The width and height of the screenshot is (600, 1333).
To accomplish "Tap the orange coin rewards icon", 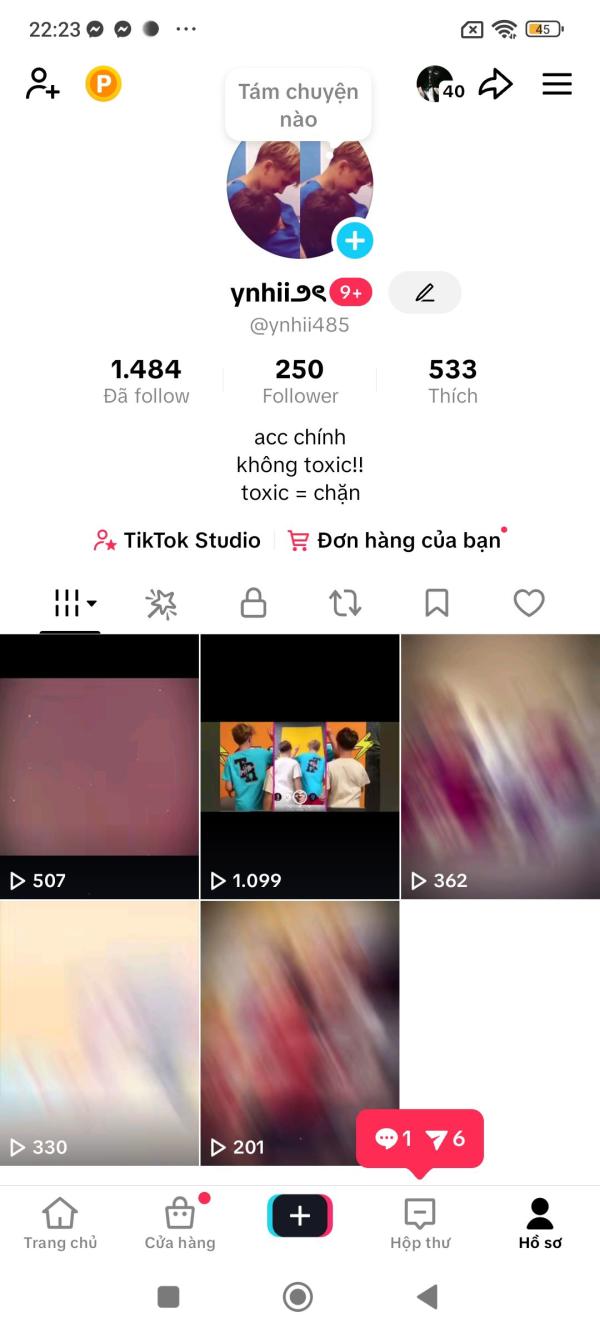I will click(x=103, y=84).
